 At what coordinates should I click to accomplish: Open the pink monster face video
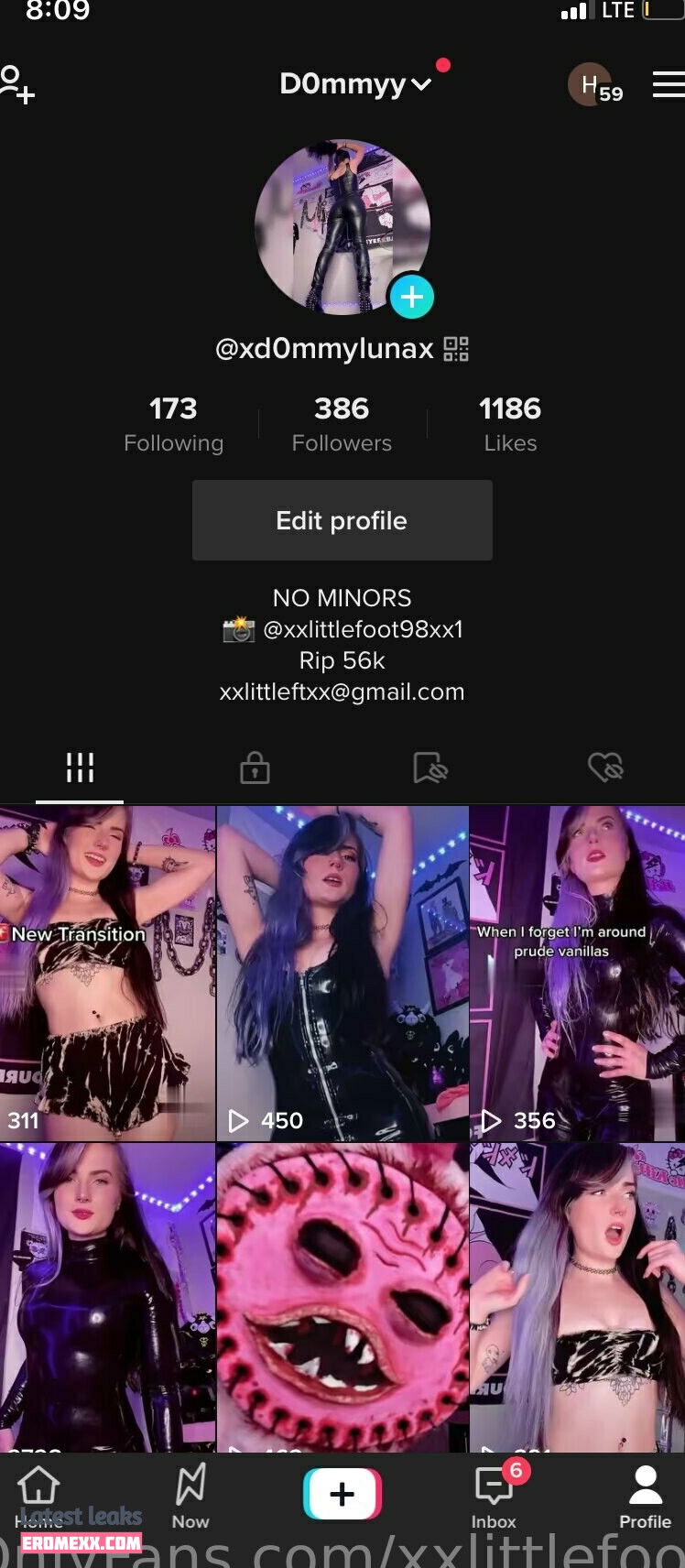click(x=342, y=1296)
